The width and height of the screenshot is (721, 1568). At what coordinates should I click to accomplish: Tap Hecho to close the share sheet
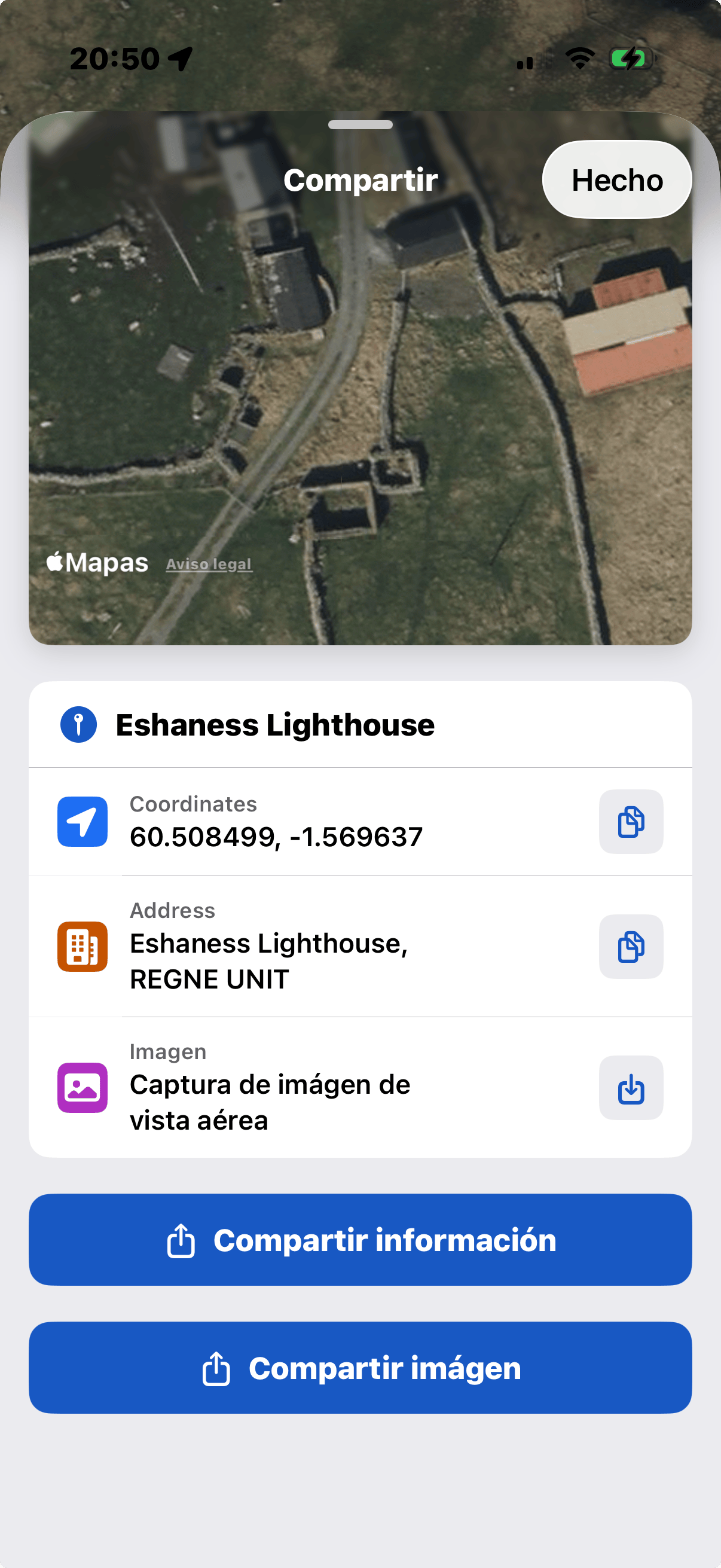616,179
